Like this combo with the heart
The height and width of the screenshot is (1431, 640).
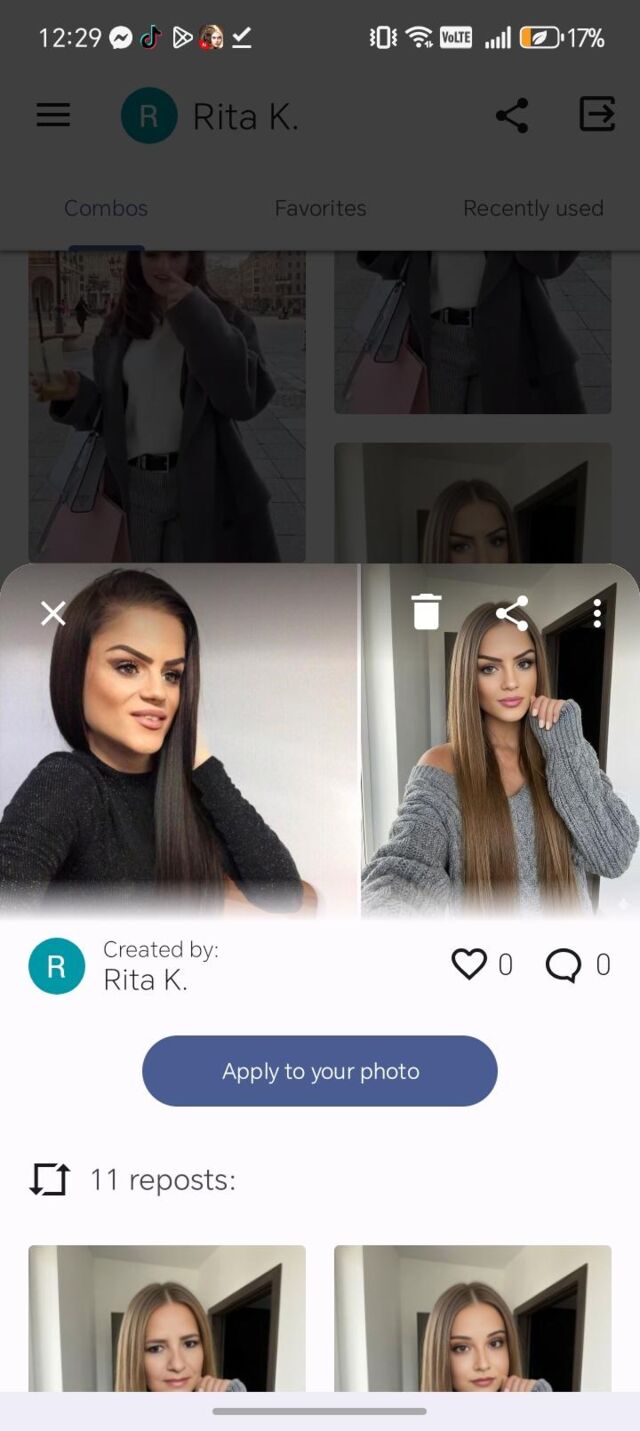click(x=469, y=964)
